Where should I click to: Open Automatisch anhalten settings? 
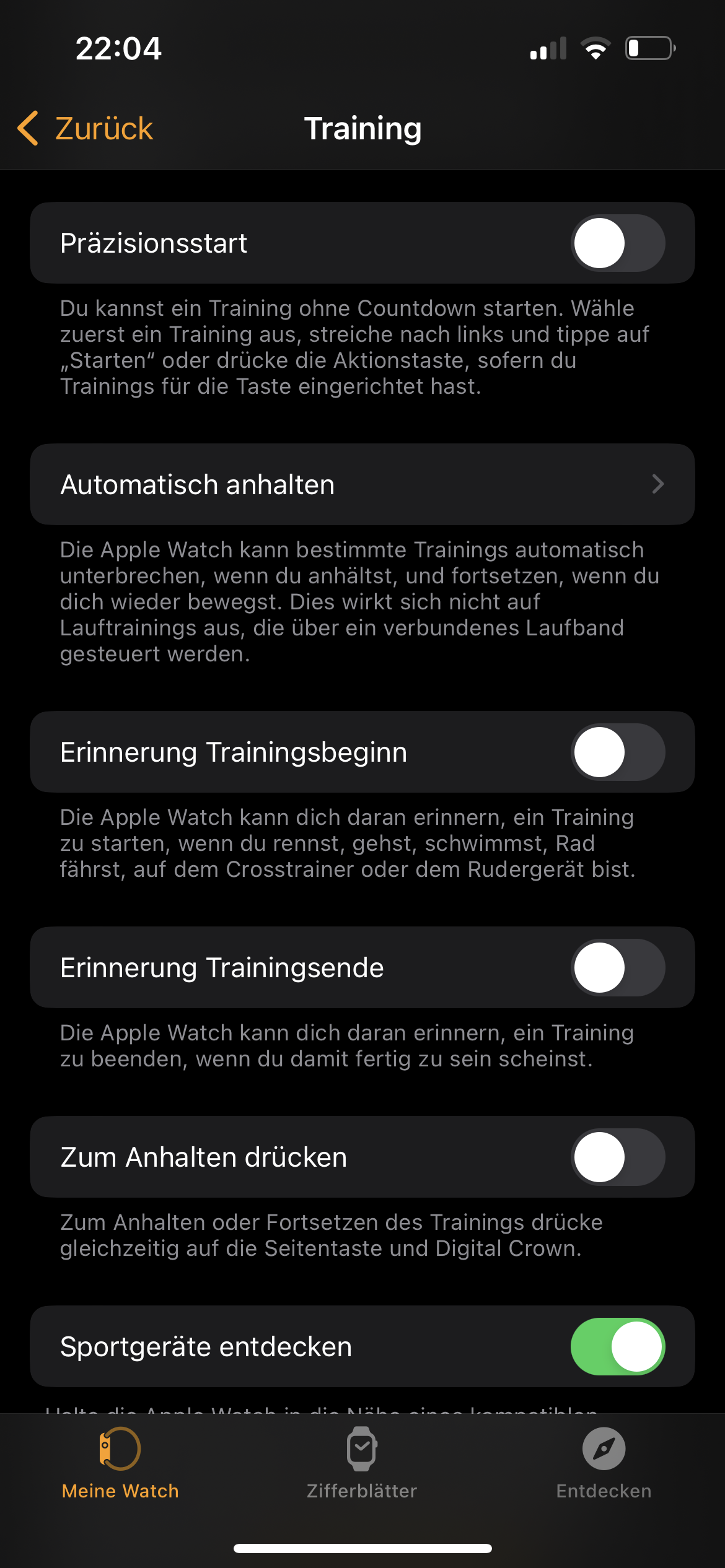click(362, 484)
